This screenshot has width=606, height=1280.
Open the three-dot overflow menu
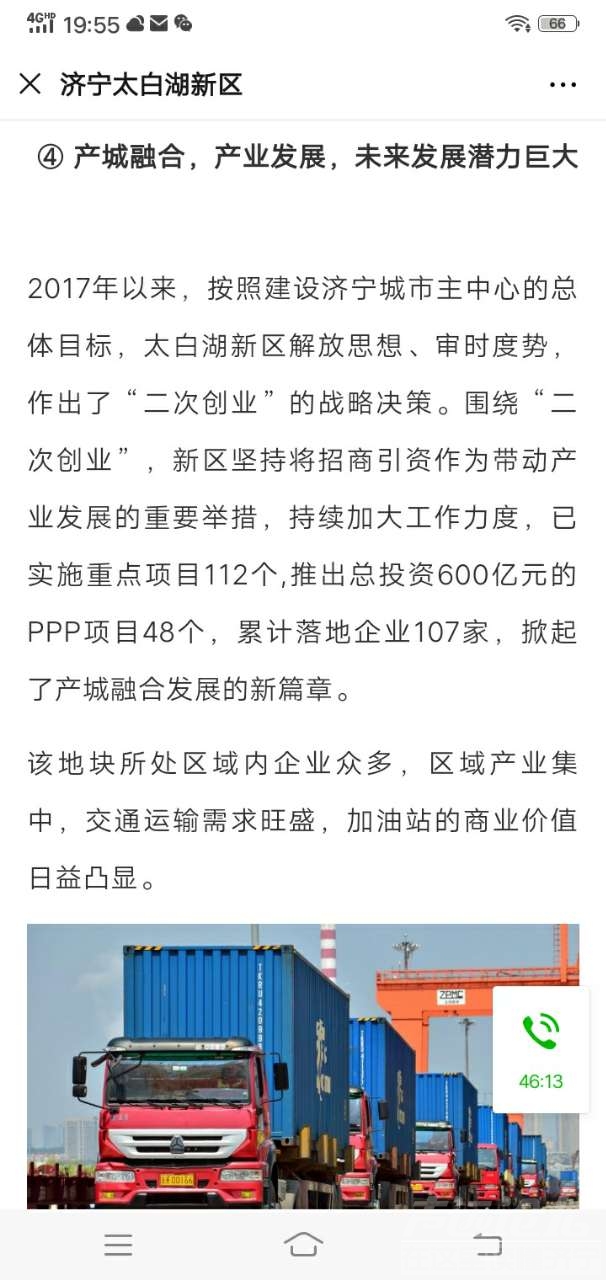tap(563, 85)
